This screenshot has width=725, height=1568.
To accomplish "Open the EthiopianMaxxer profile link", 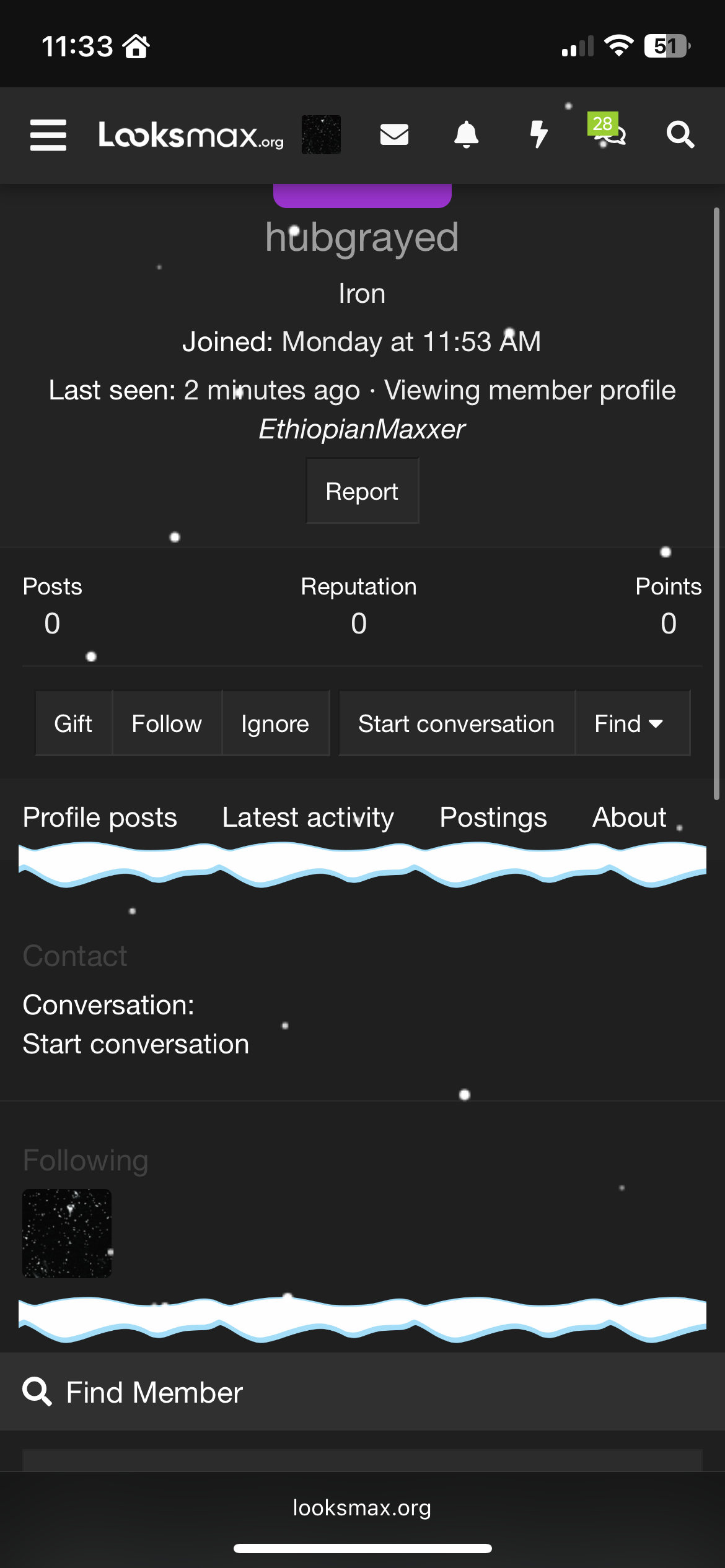I will coord(362,429).
